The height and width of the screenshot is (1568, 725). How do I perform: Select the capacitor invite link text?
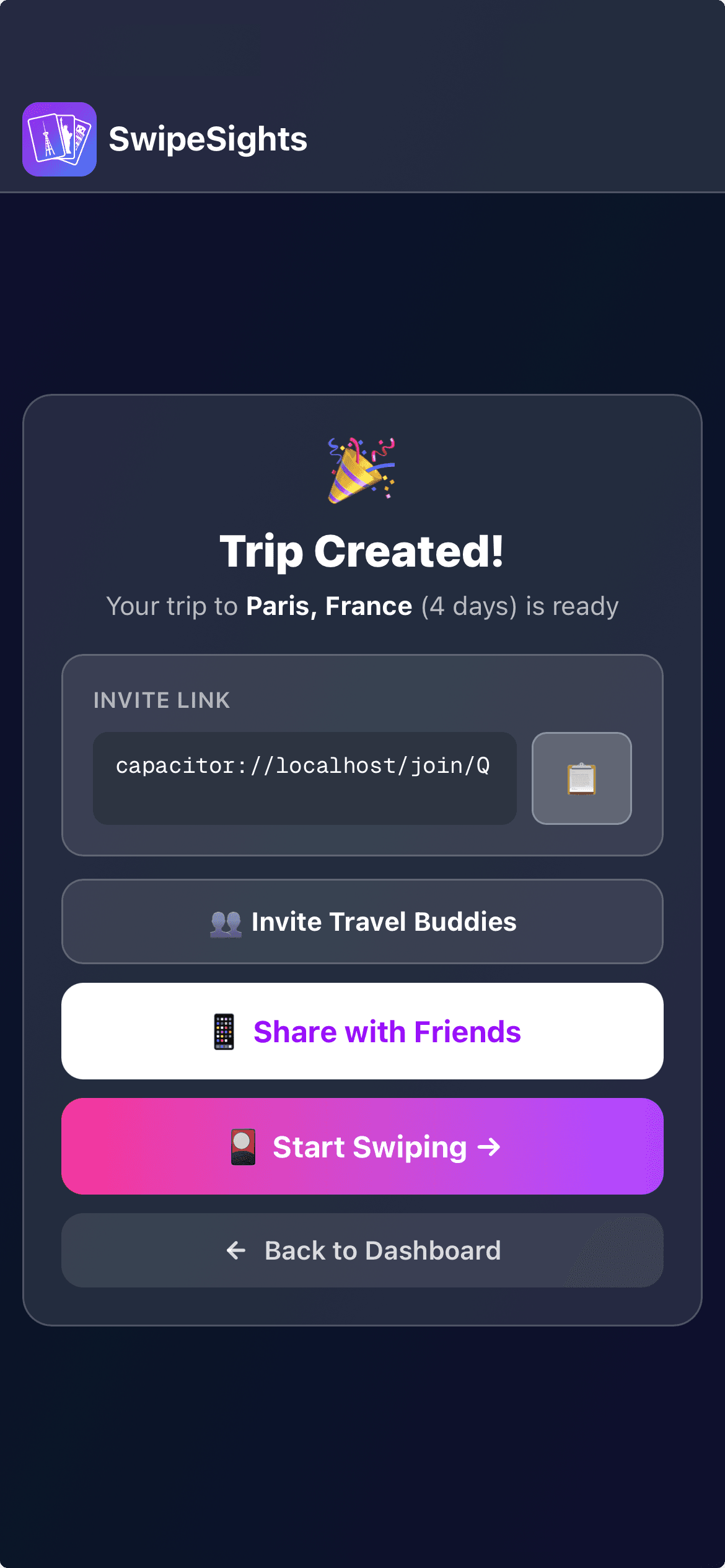(x=304, y=778)
